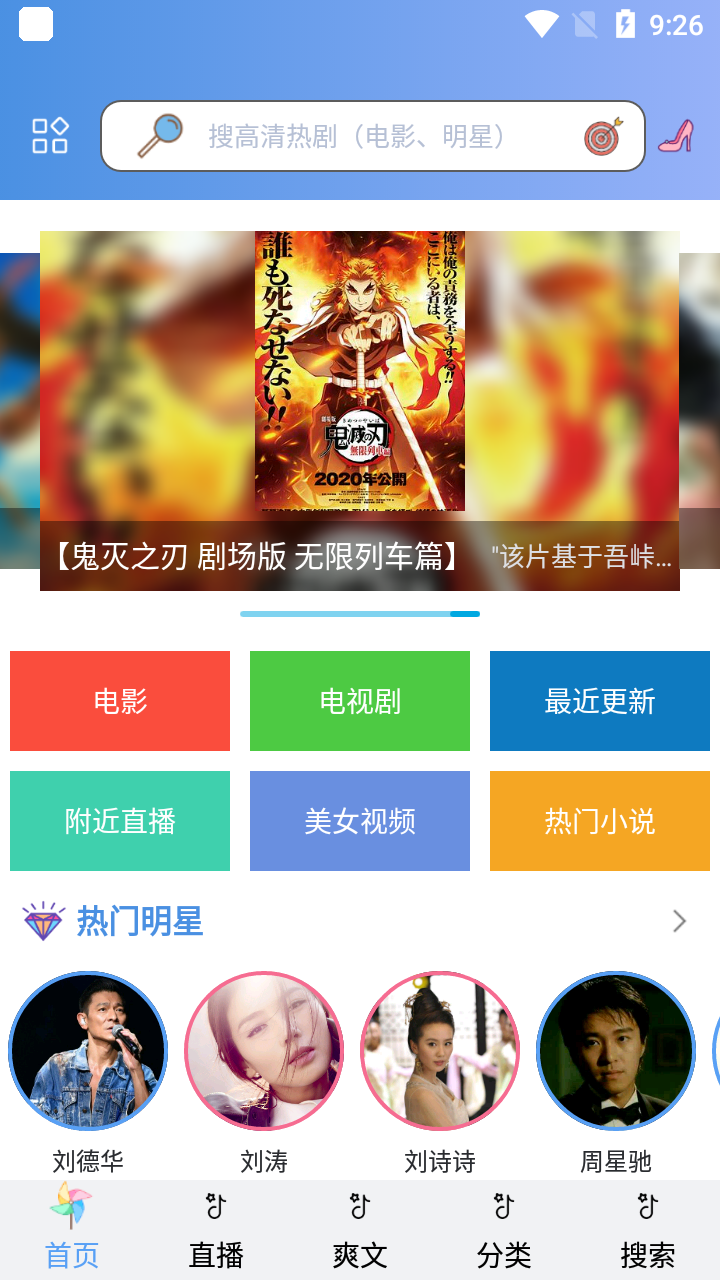Image resolution: width=720 pixels, height=1280 pixels.
Task: View star 刘德华
Action: click(88, 1052)
